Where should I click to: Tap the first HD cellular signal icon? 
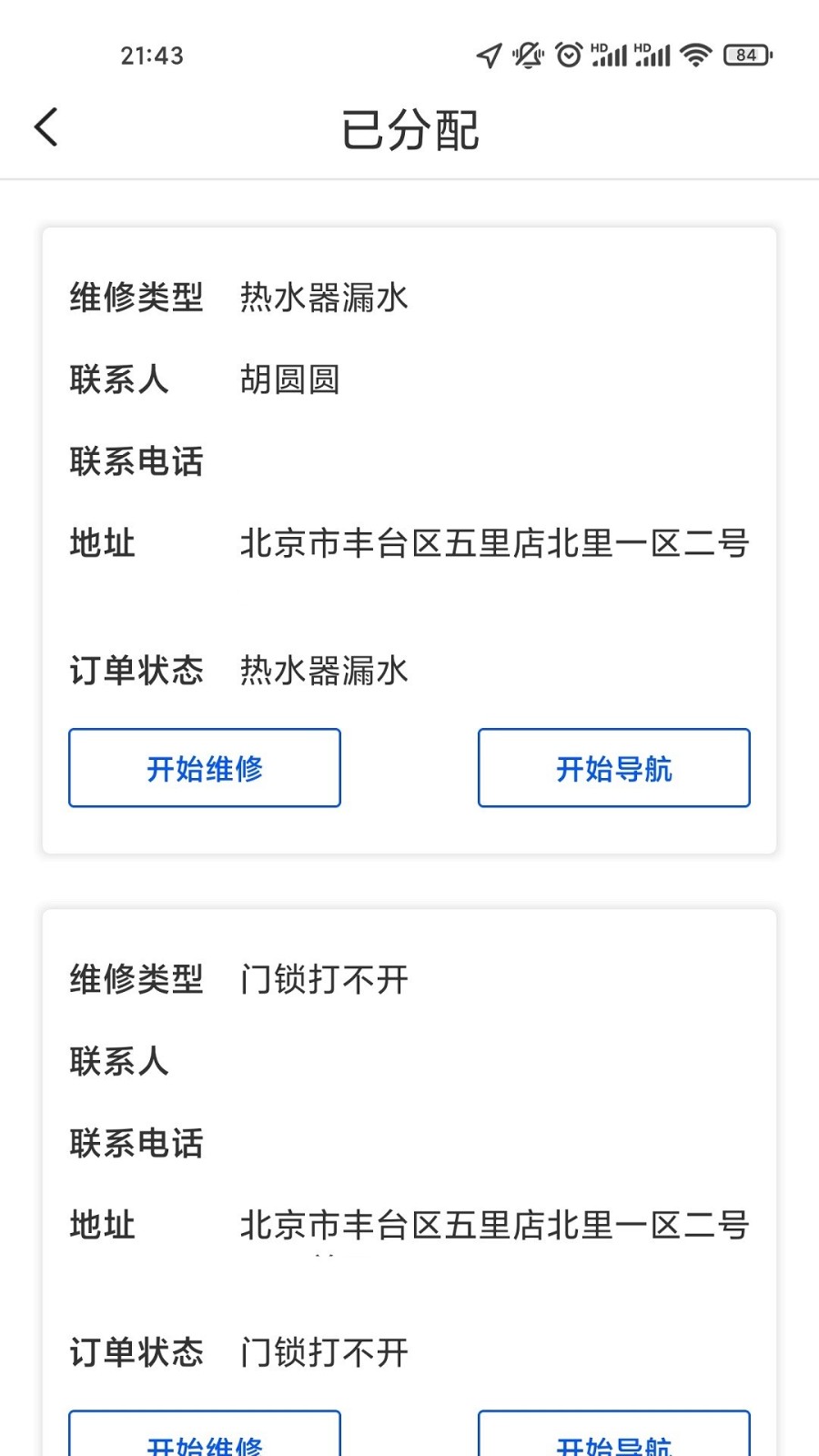608,56
